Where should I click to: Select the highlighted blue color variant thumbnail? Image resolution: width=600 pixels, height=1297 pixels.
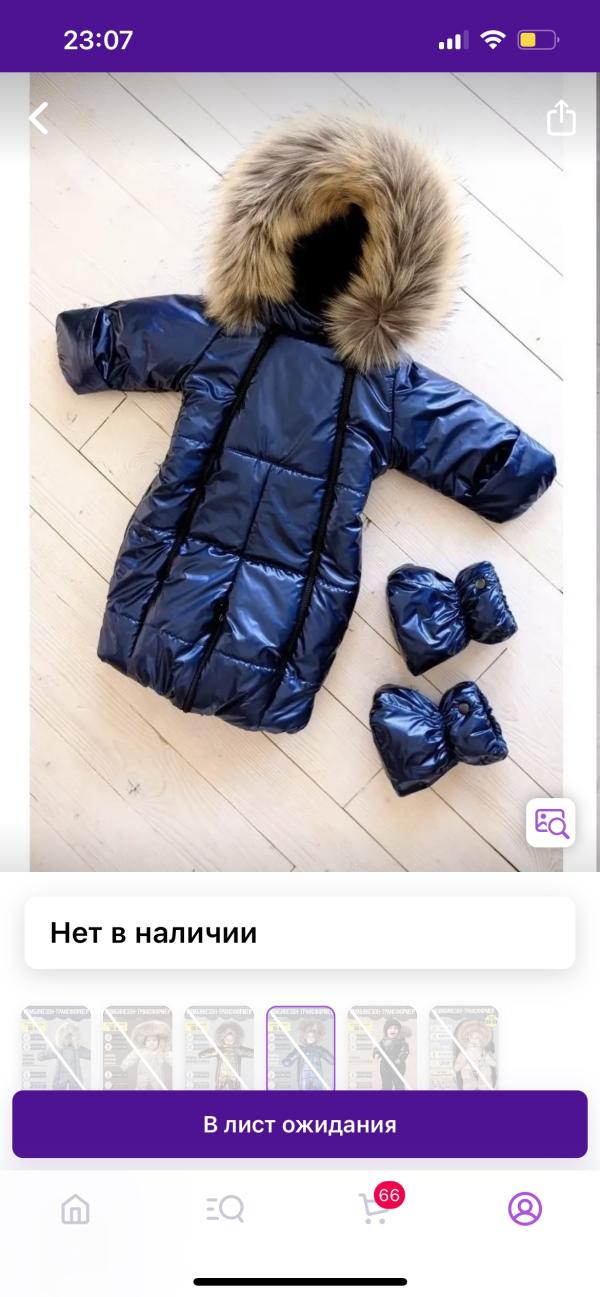tap(300, 1048)
